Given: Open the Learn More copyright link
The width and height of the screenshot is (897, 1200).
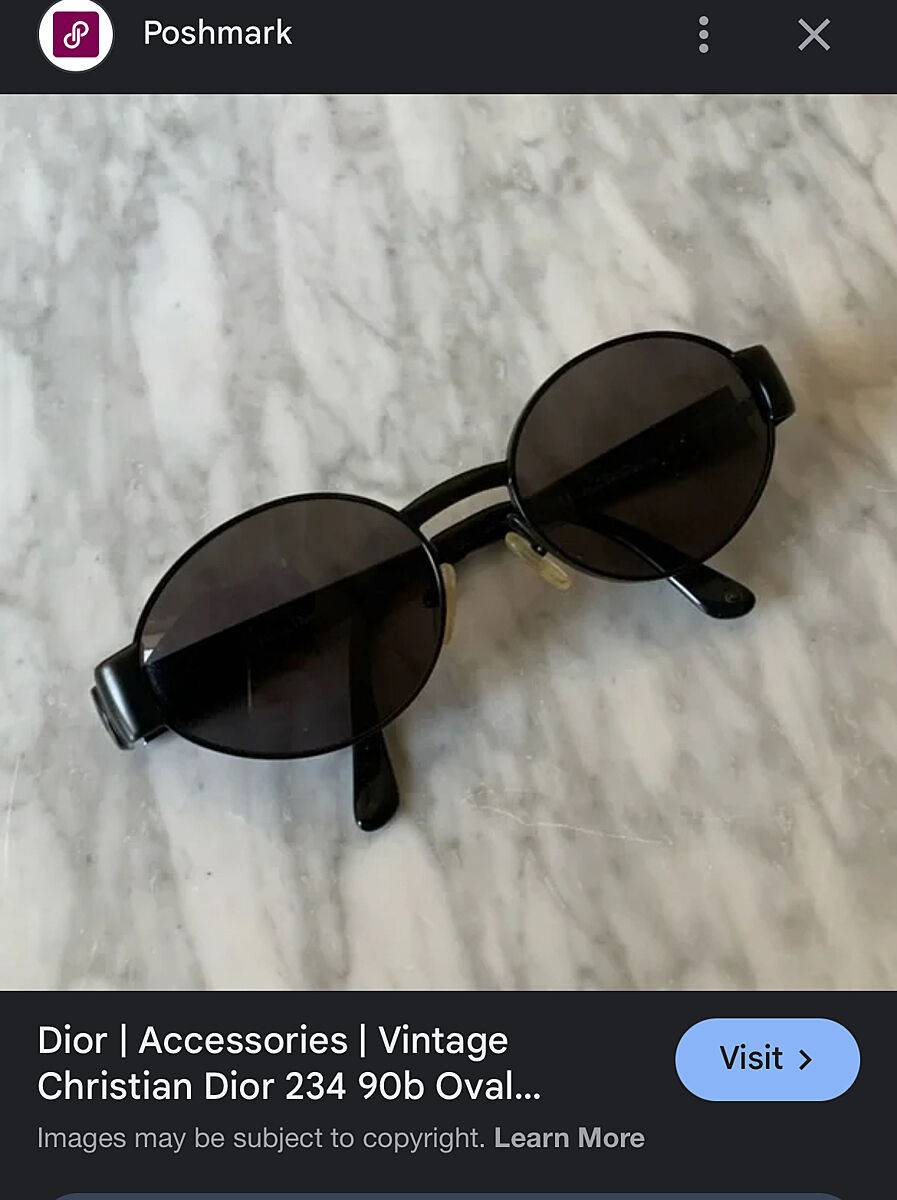Looking at the screenshot, I should (x=569, y=1138).
